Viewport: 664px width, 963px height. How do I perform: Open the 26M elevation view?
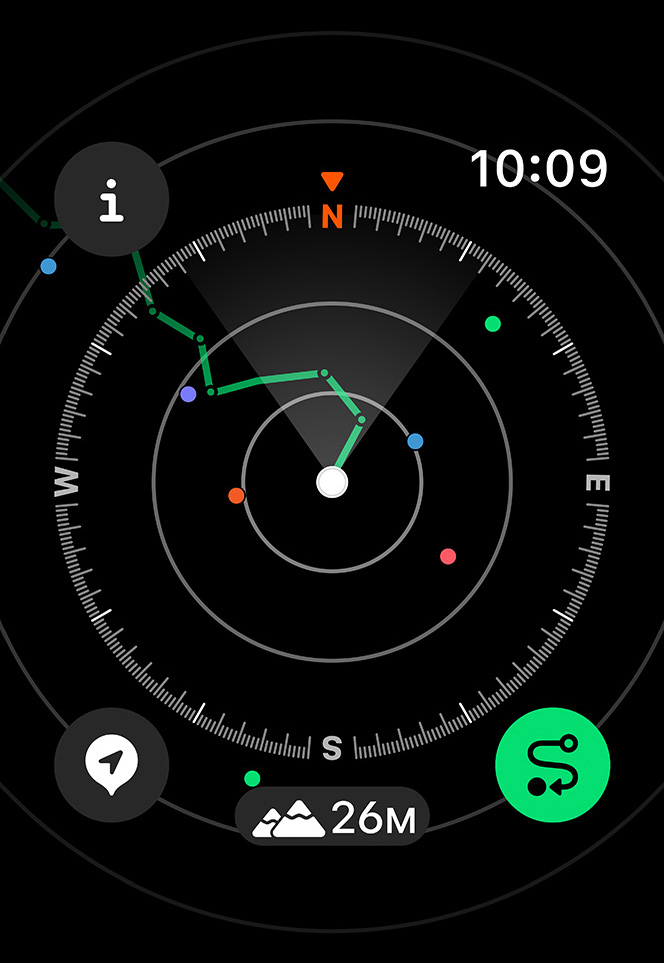click(x=332, y=818)
